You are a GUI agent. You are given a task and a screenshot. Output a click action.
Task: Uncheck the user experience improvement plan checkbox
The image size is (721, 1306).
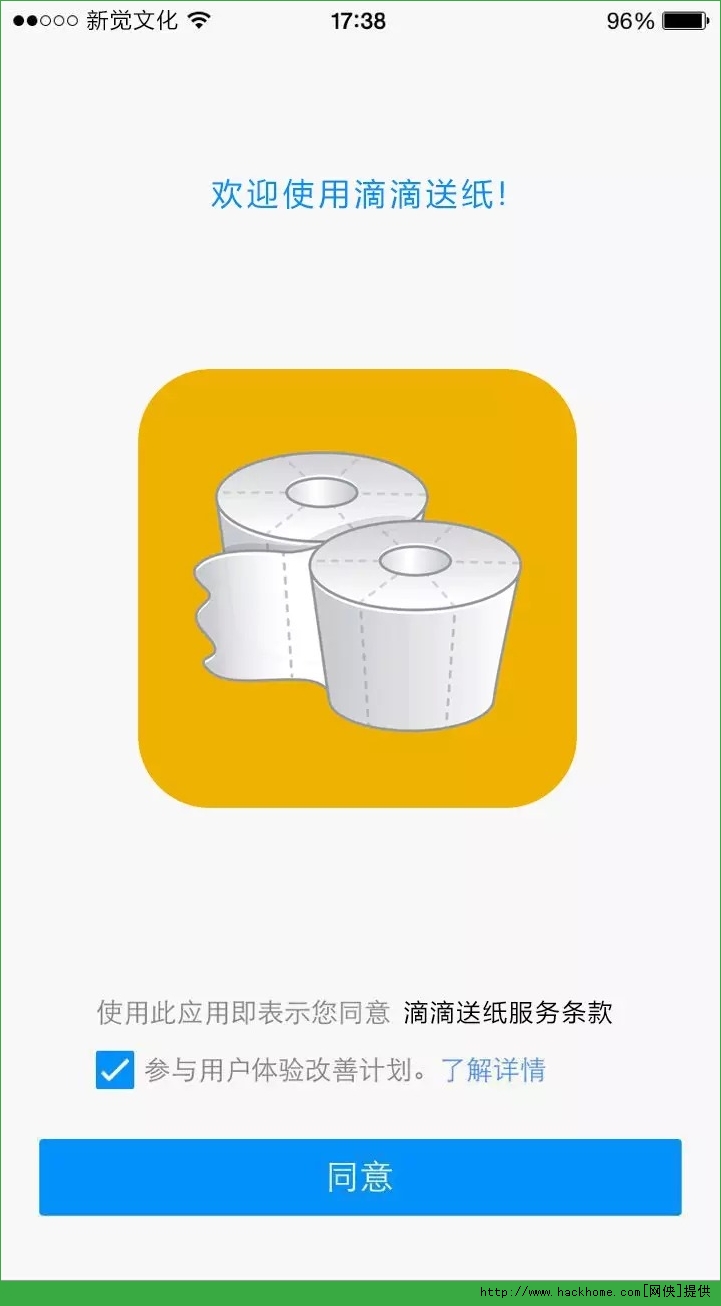(115, 1070)
